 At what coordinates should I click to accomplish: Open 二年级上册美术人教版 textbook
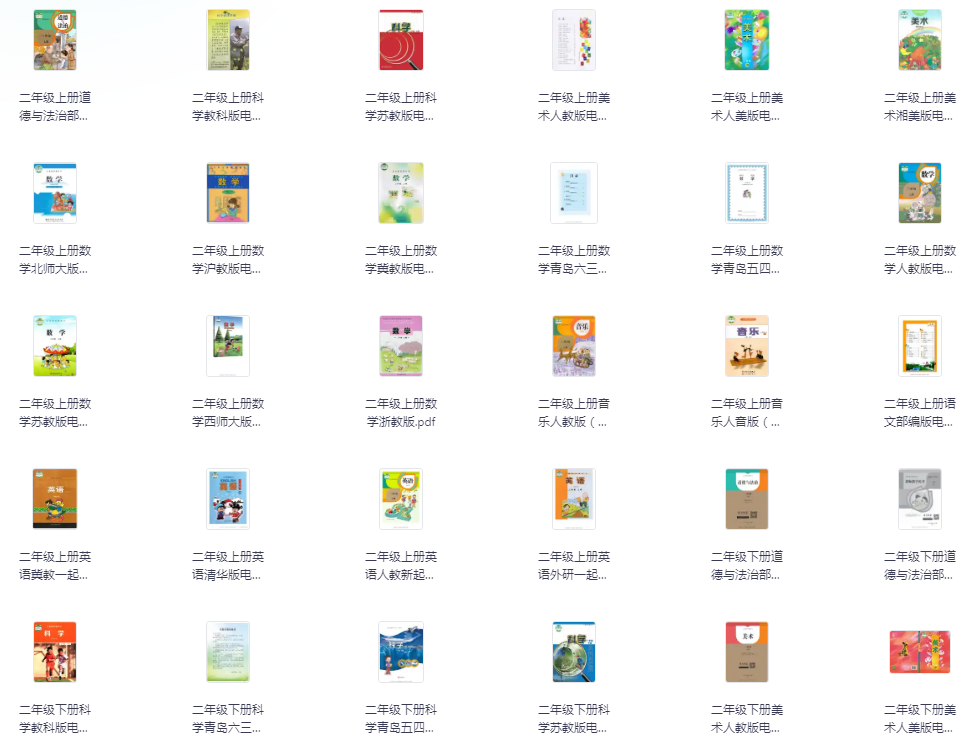[x=574, y=40]
